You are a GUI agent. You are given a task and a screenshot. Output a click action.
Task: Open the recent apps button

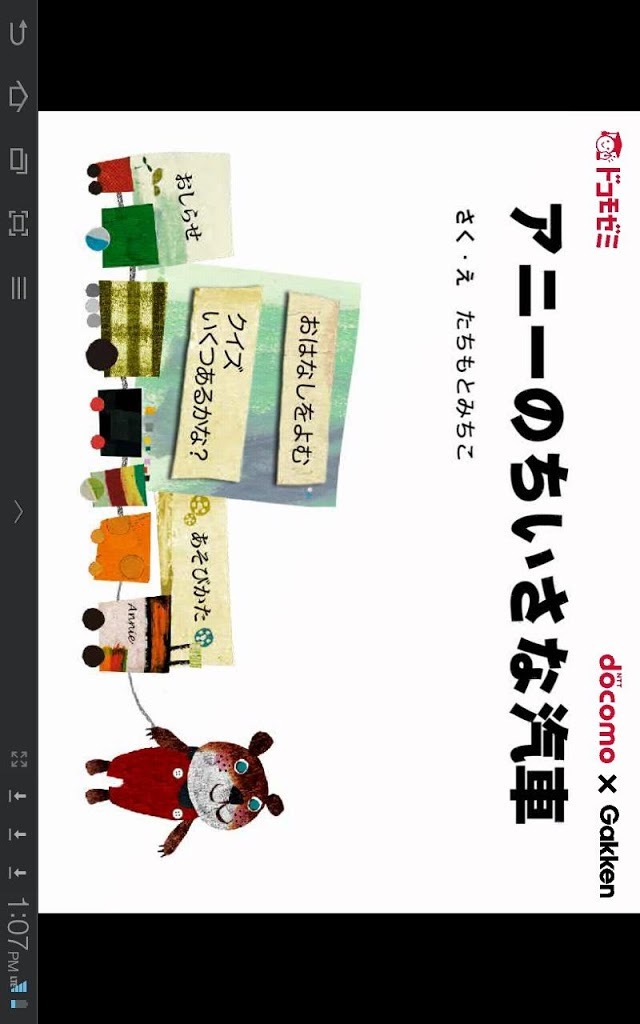coord(18,160)
